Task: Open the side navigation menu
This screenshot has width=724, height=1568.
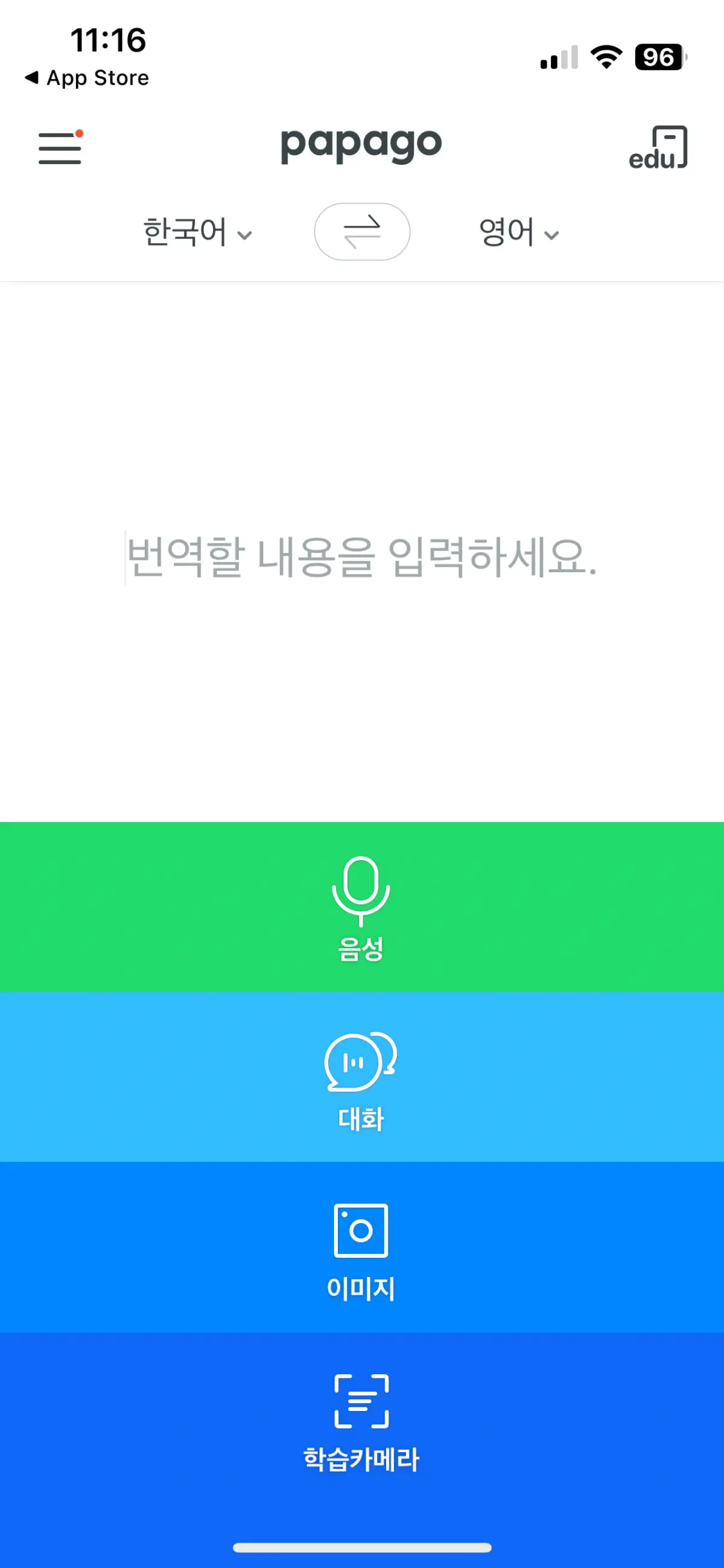Action: (60, 147)
